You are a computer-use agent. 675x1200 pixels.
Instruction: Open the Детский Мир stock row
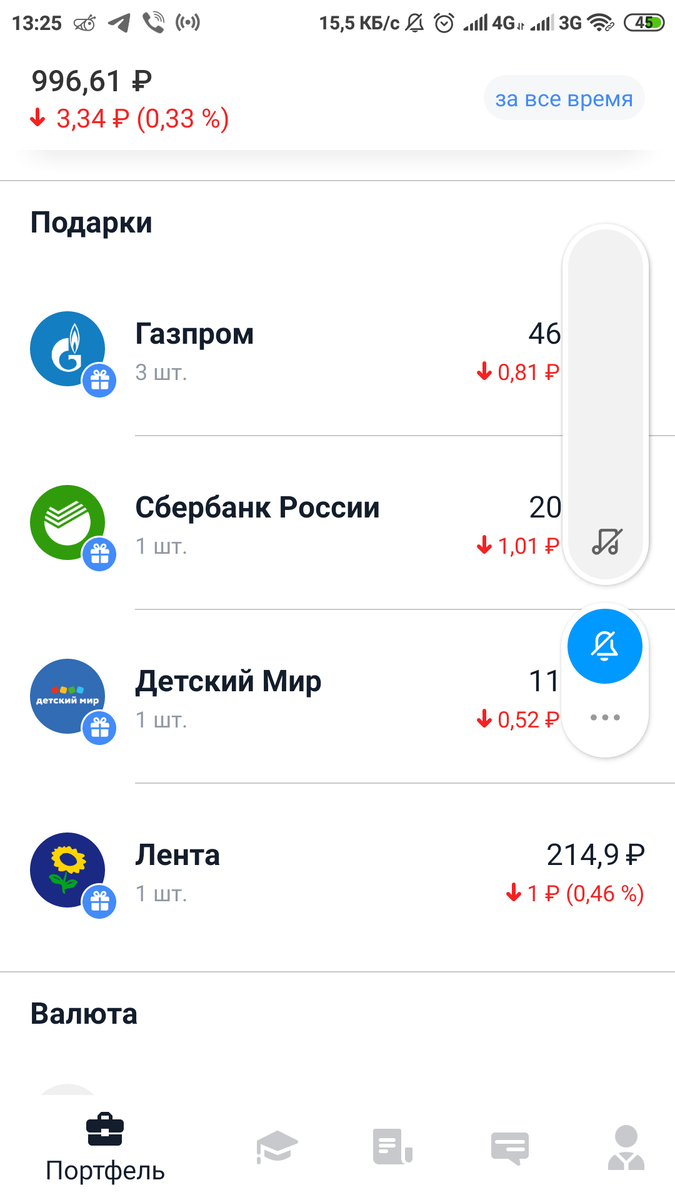(x=300, y=697)
